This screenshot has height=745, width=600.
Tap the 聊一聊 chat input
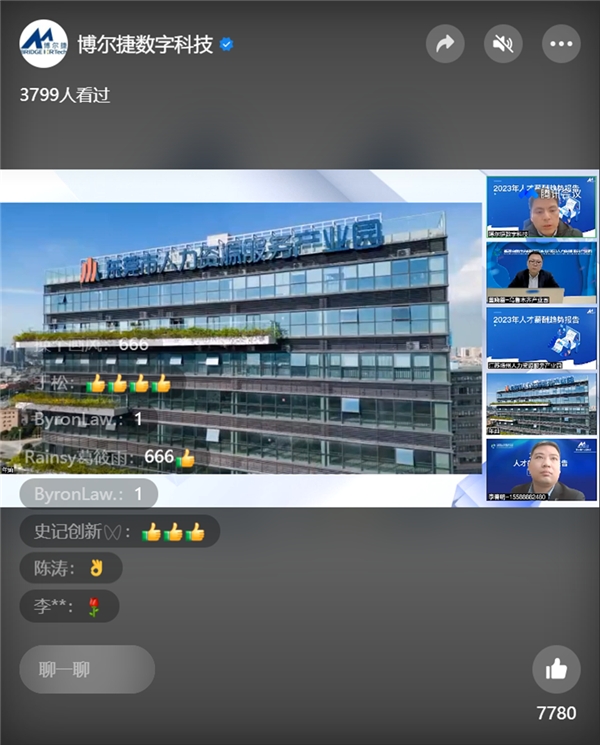tap(87, 669)
